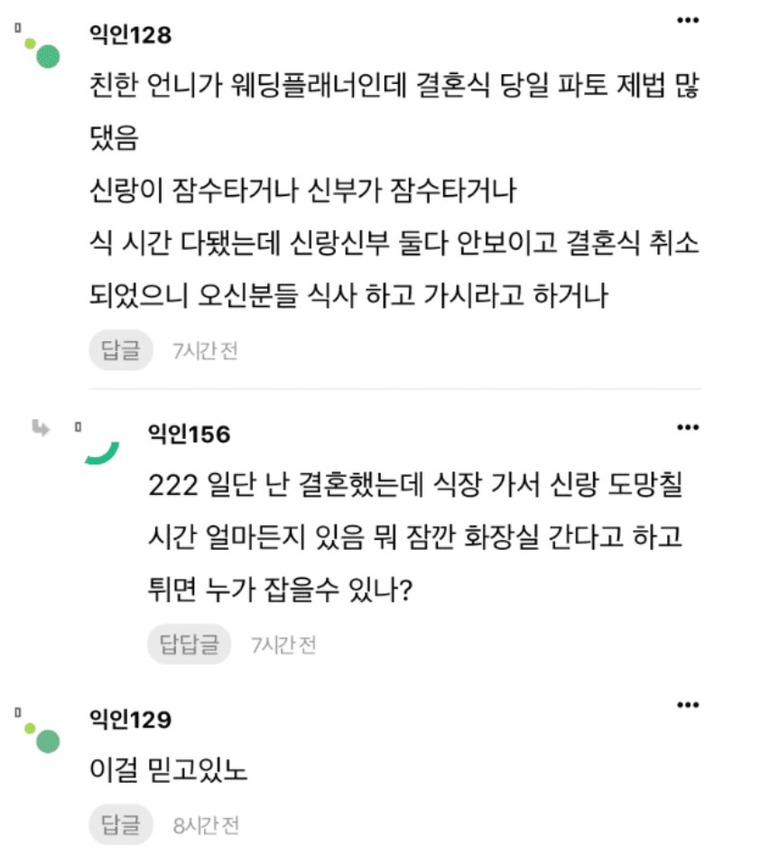Screen dimensions: 779x856
Task: Open overflow menu on 익인156's reply
Action: (687, 427)
